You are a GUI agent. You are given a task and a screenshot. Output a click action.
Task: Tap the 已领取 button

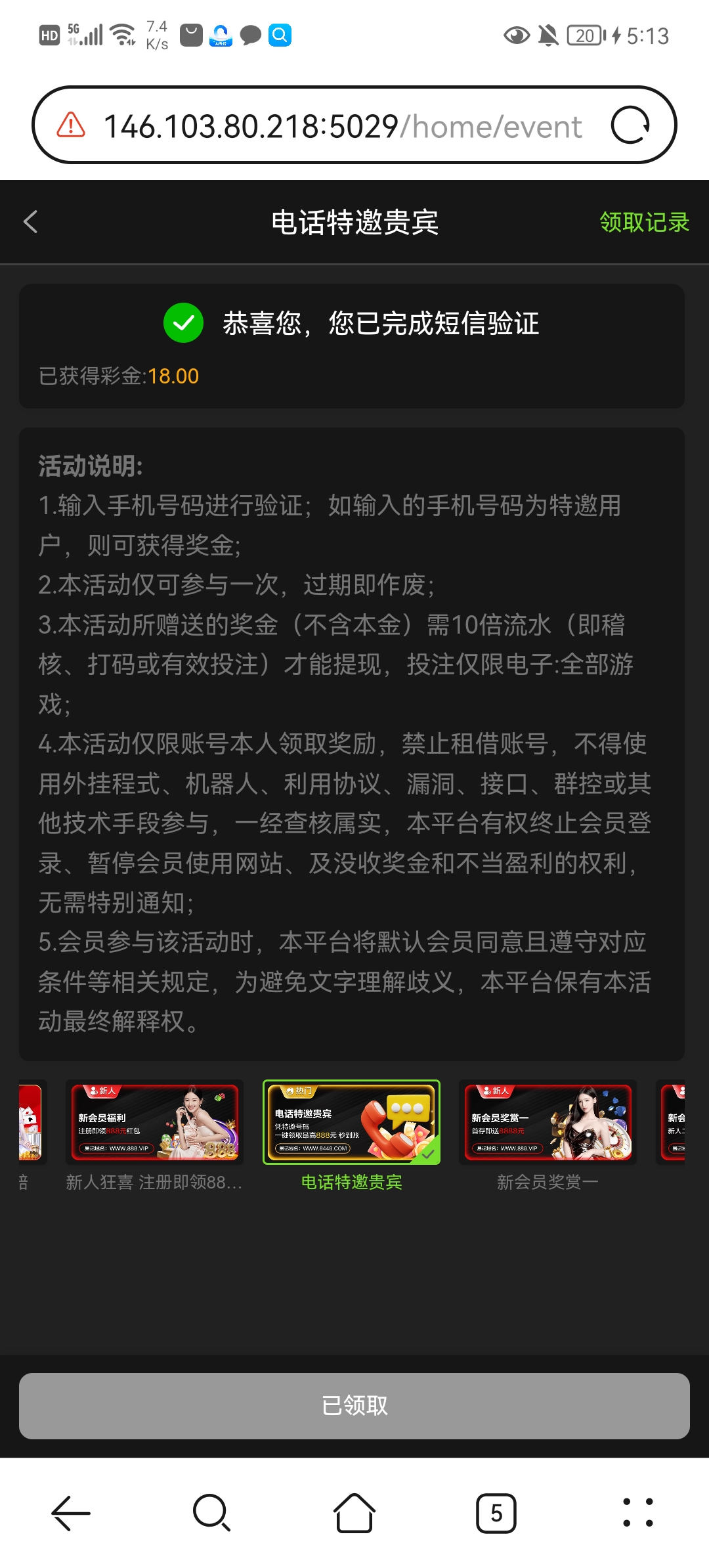(x=354, y=1405)
